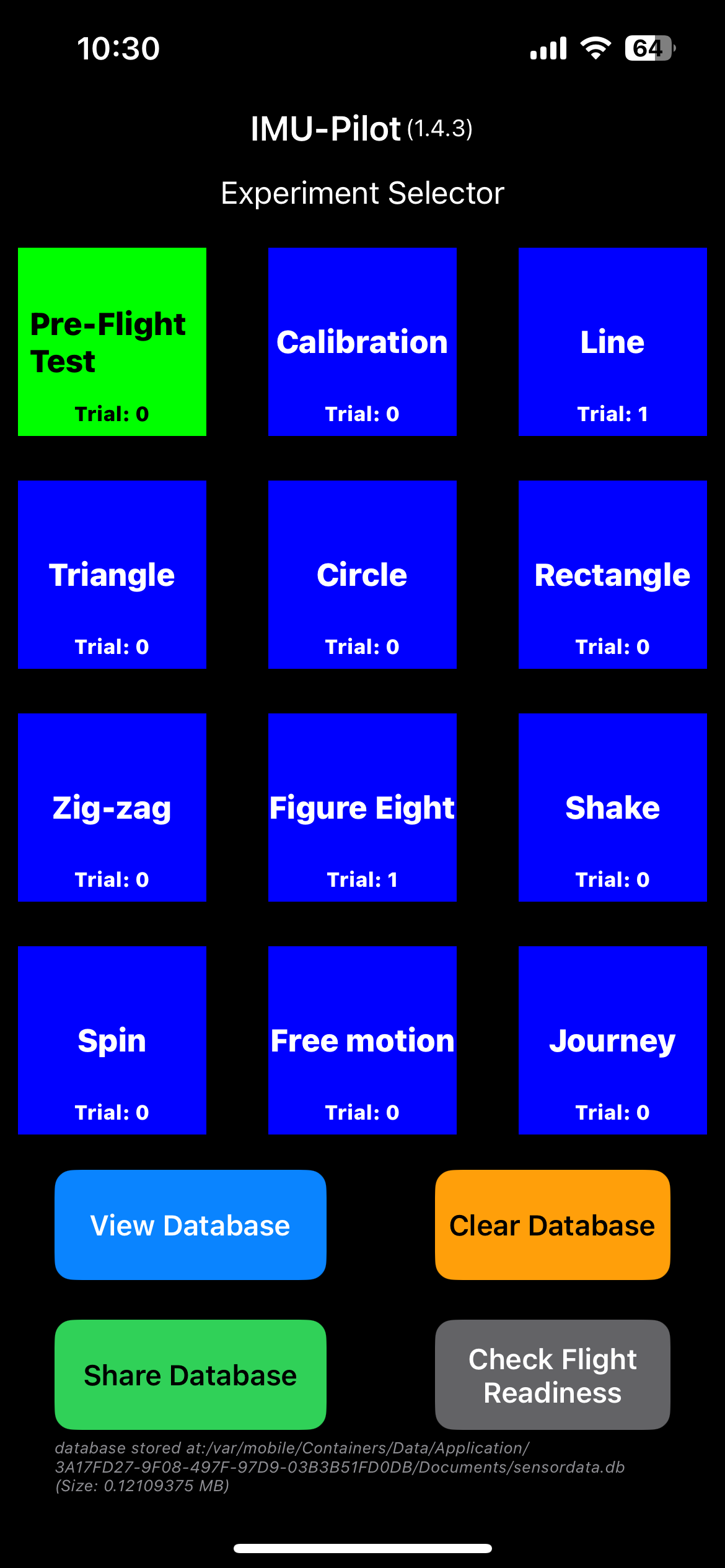
Task: Select the Rectangle experiment tile
Action: [x=613, y=575]
